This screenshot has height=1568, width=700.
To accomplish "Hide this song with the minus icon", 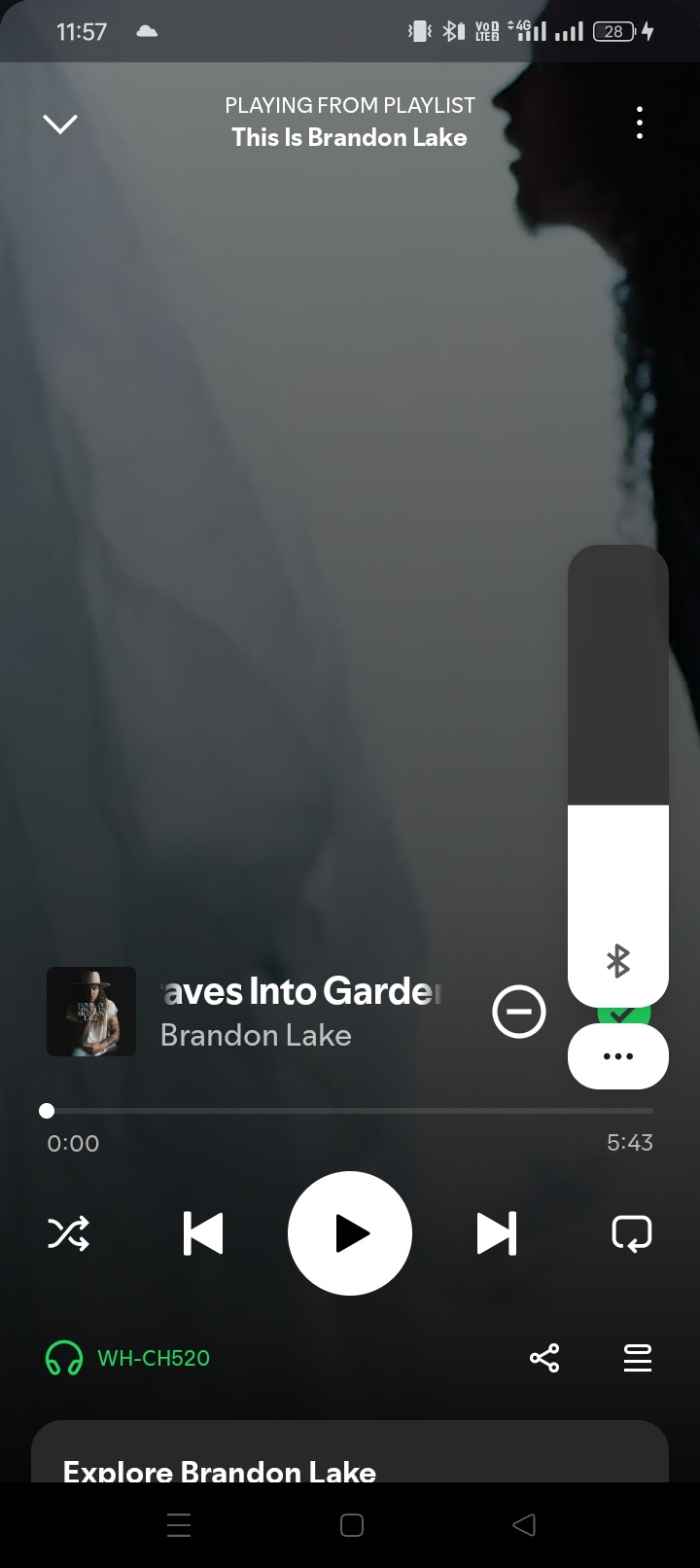I will (519, 1012).
